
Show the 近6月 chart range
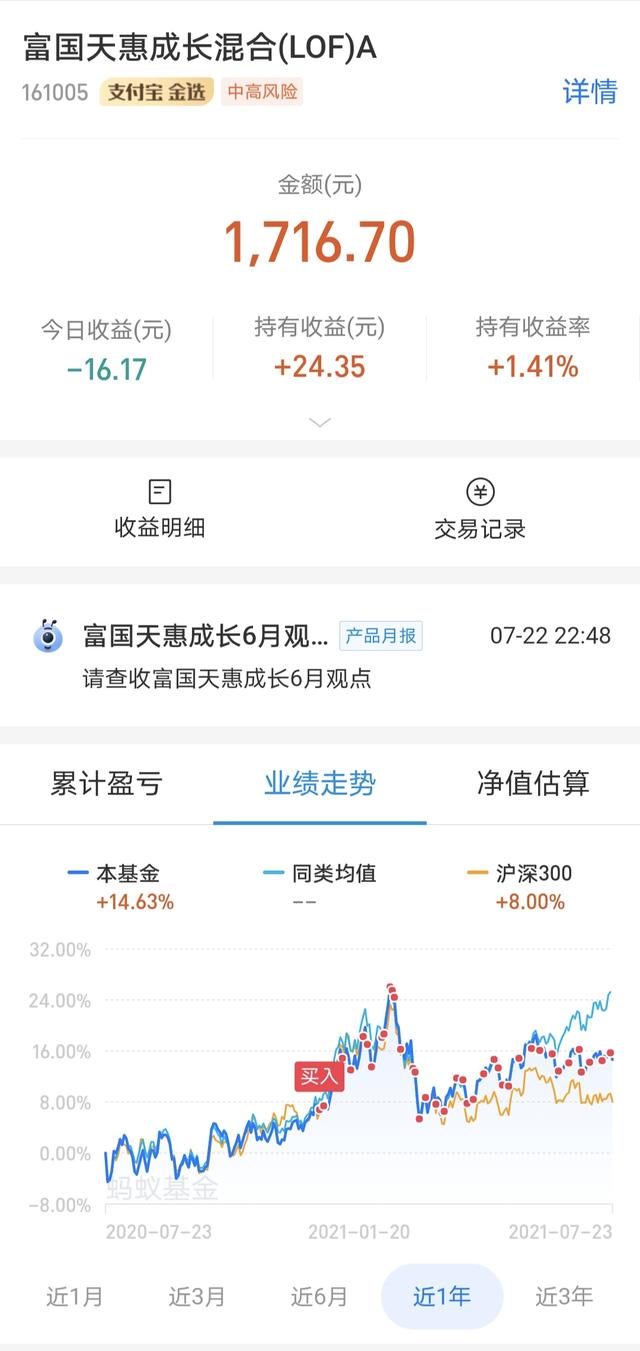(x=319, y=1296)
